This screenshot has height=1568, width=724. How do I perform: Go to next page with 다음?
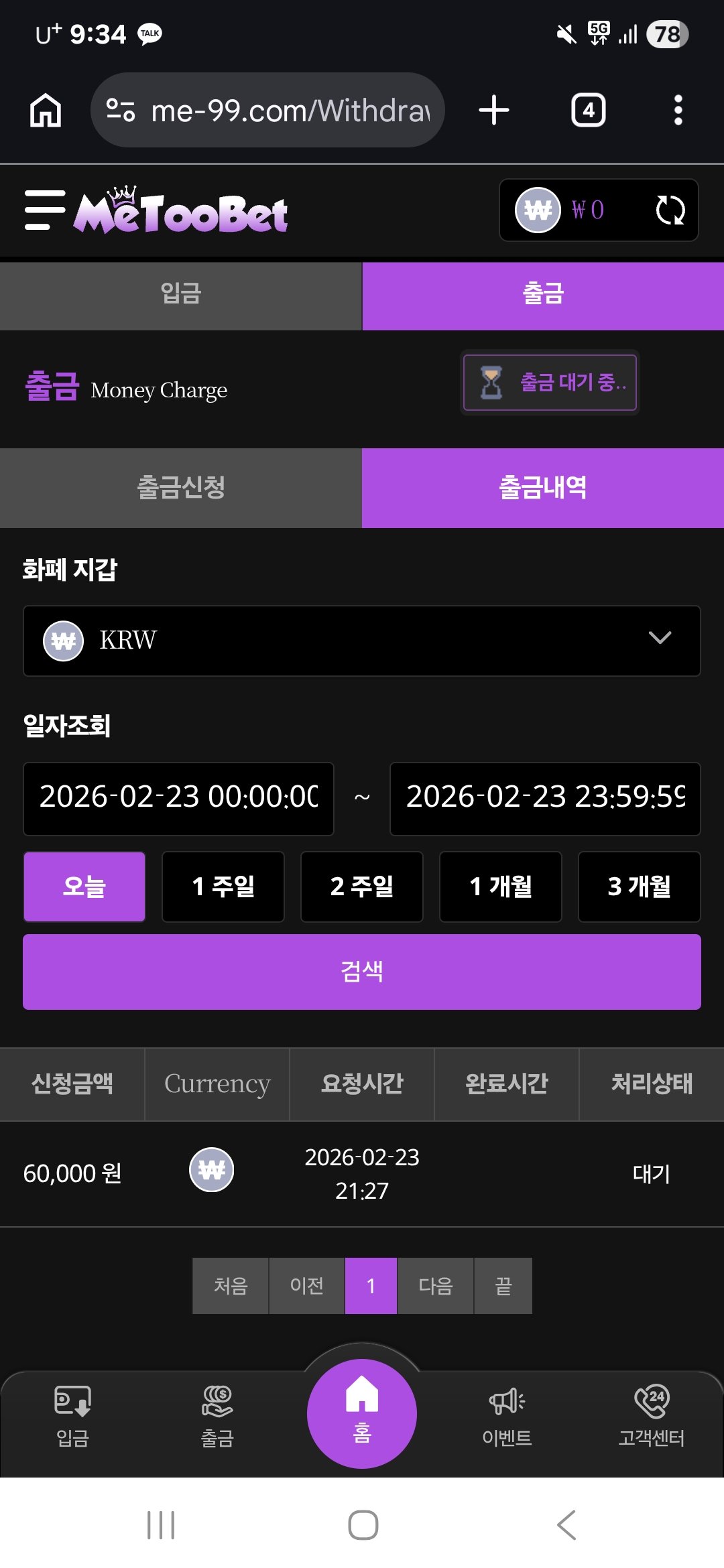pos(436,1285)
